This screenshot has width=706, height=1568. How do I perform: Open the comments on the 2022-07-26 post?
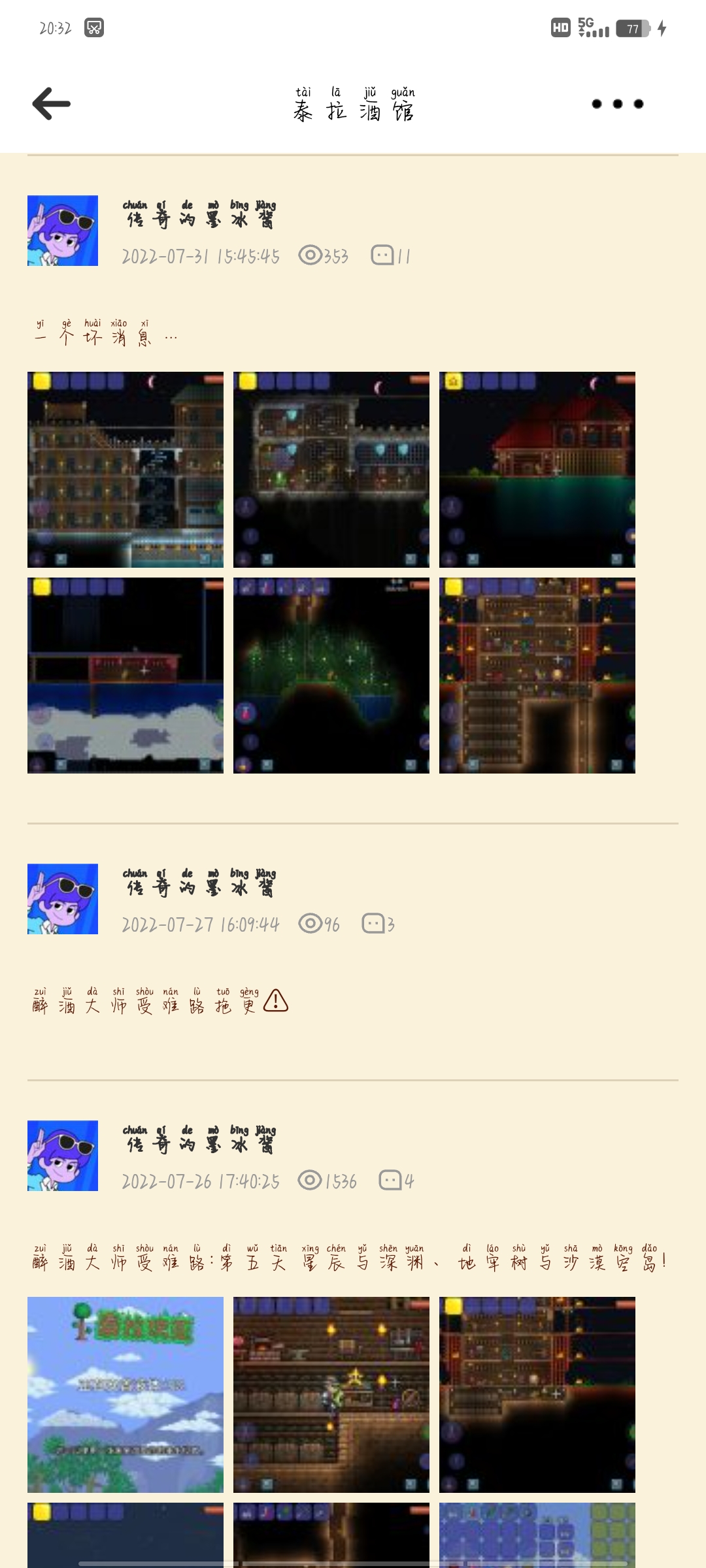396,1181
